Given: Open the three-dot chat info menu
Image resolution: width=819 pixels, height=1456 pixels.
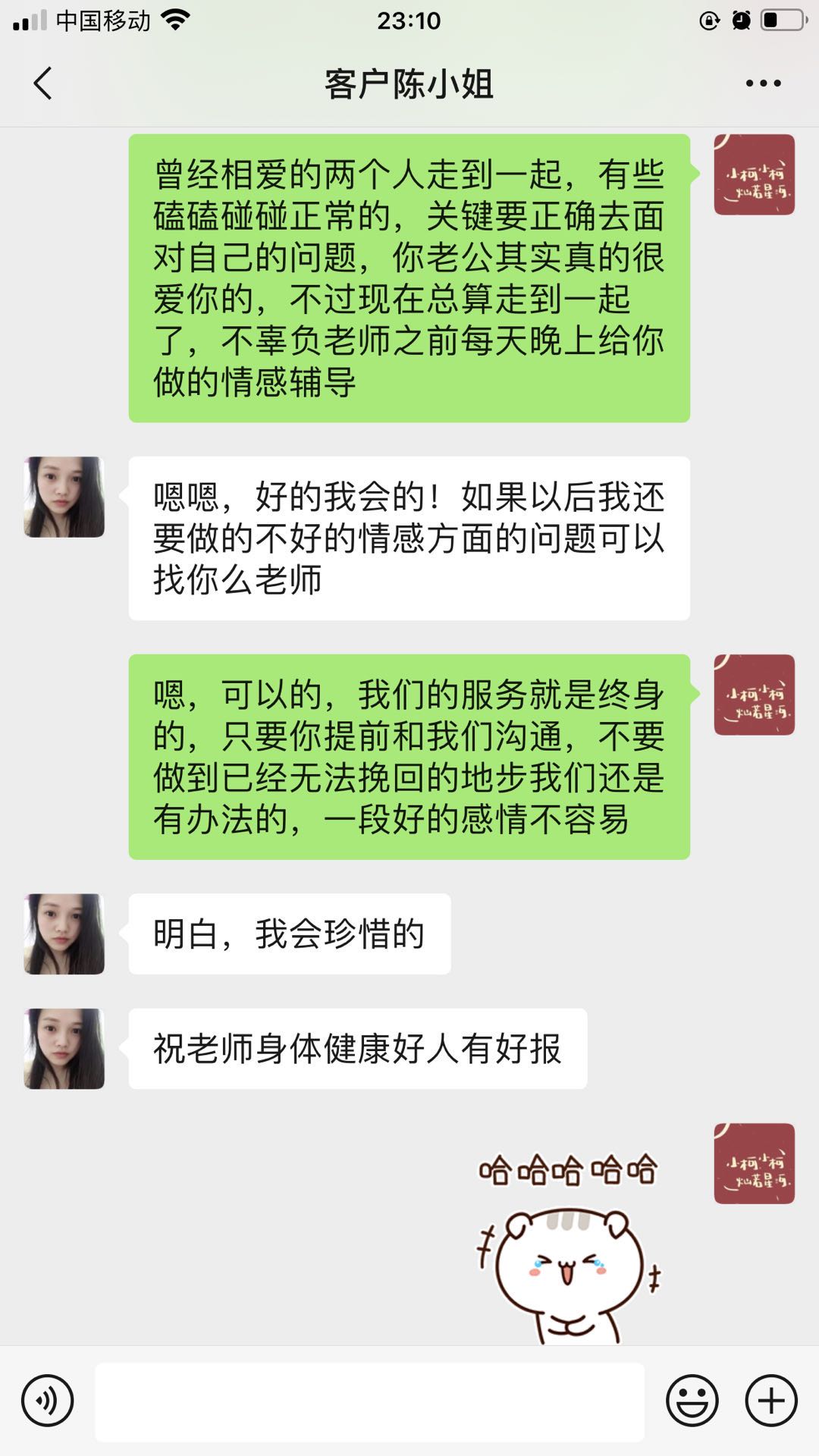Looking at the screenshot, I should point(763,83).
